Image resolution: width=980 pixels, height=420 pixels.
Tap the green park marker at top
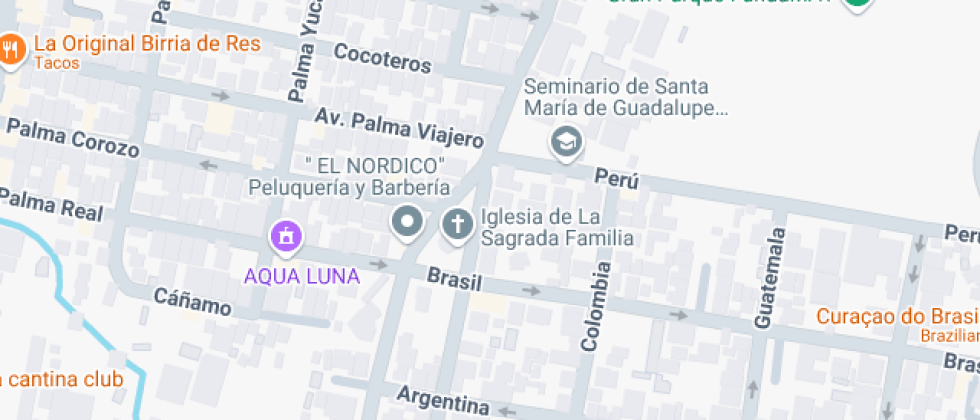click(x=857, y=3)
